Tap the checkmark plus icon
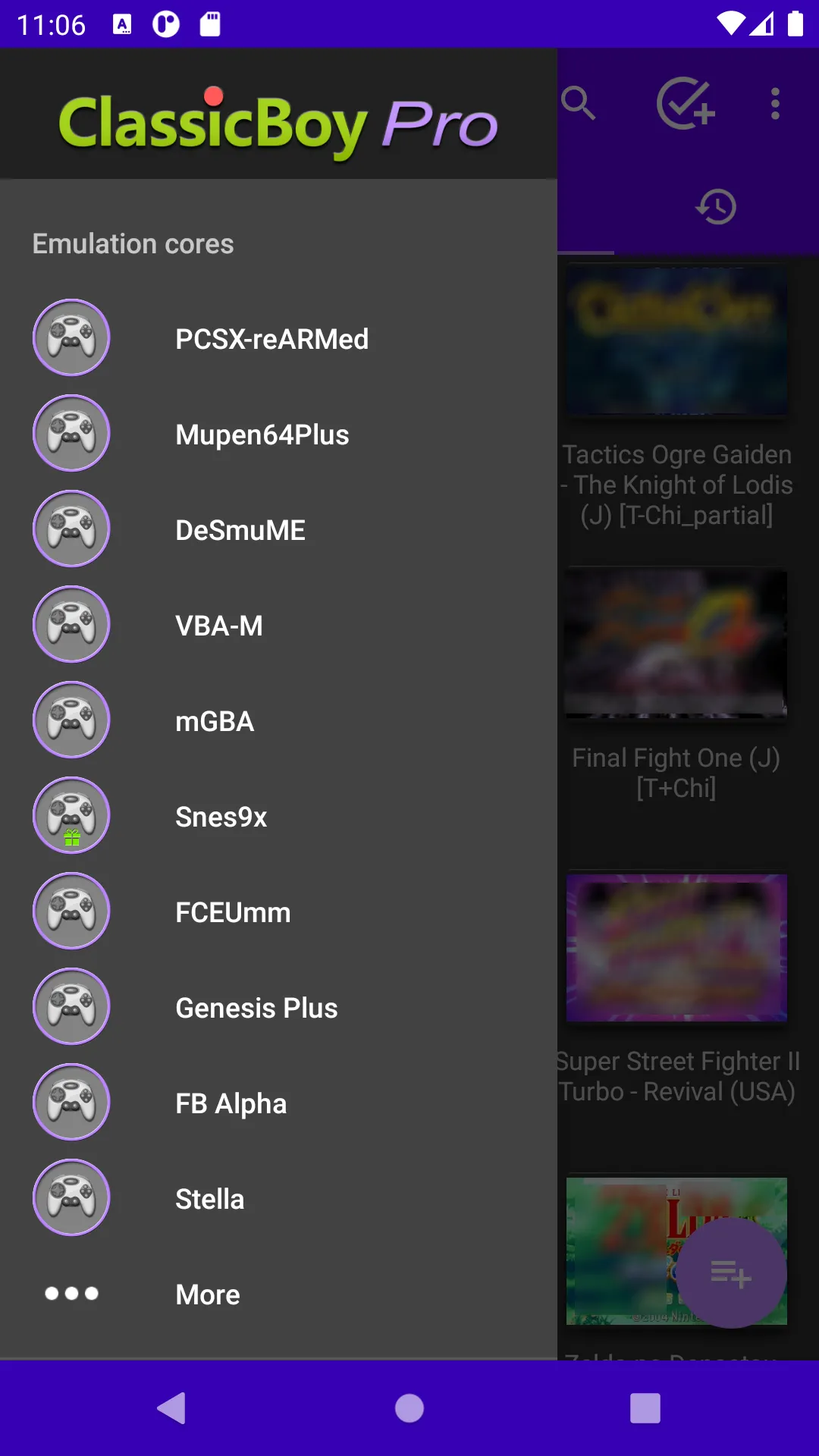The width and height of the screenshot is (819, 1456). point(686,103)
